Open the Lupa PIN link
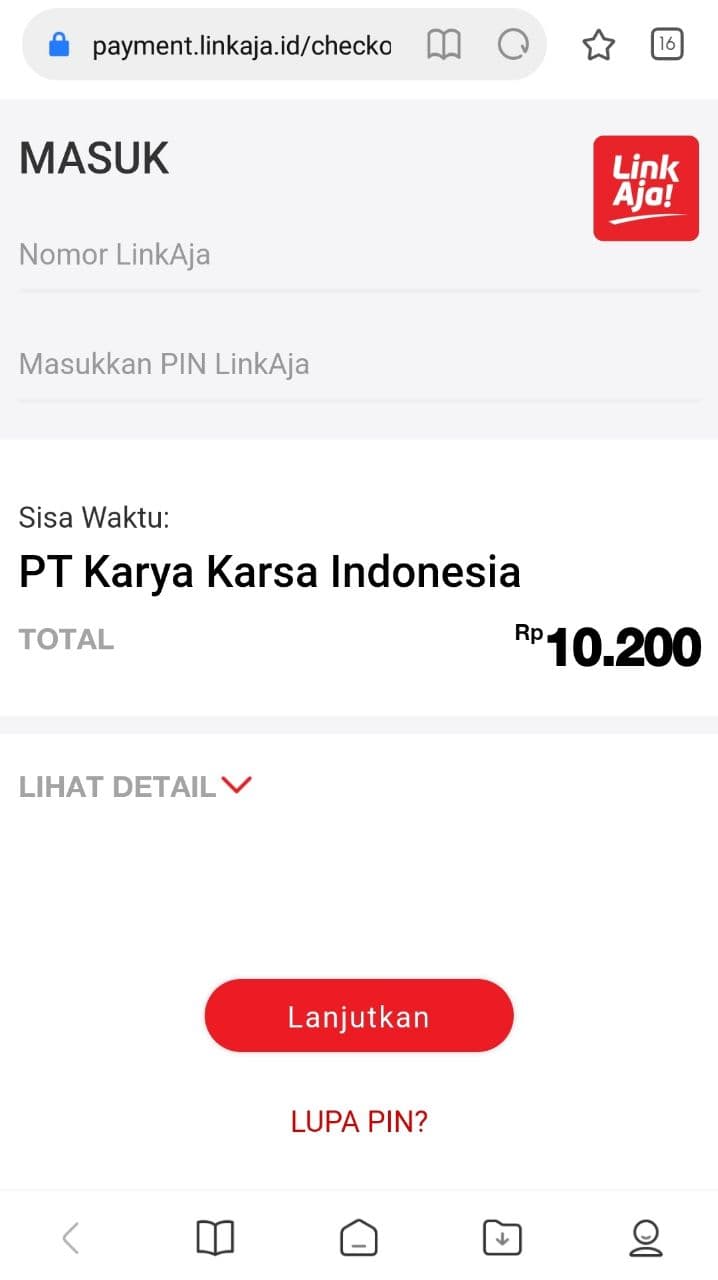Image resolution: width=718 pixels, height=1280 pixels. pos(359,1122)
